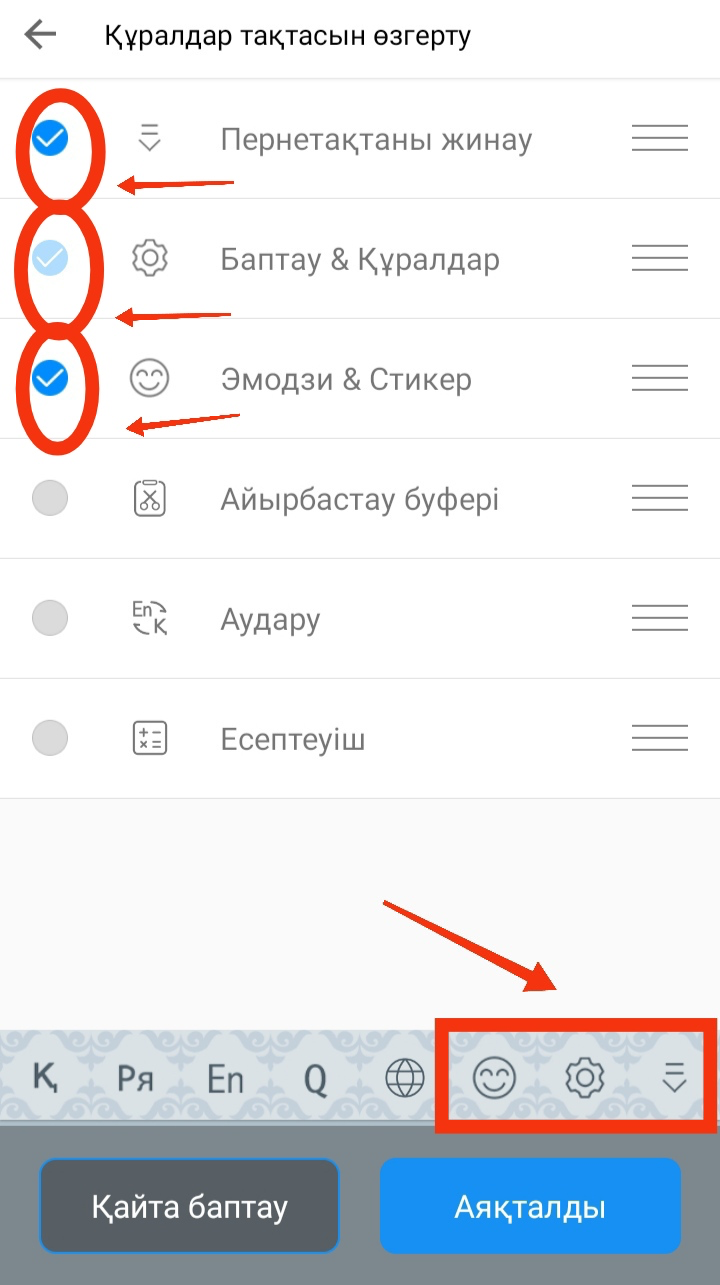The image size is (720, 1285).
Task: Enable the Аудару checkbox
Action: [x=50, y=618]
